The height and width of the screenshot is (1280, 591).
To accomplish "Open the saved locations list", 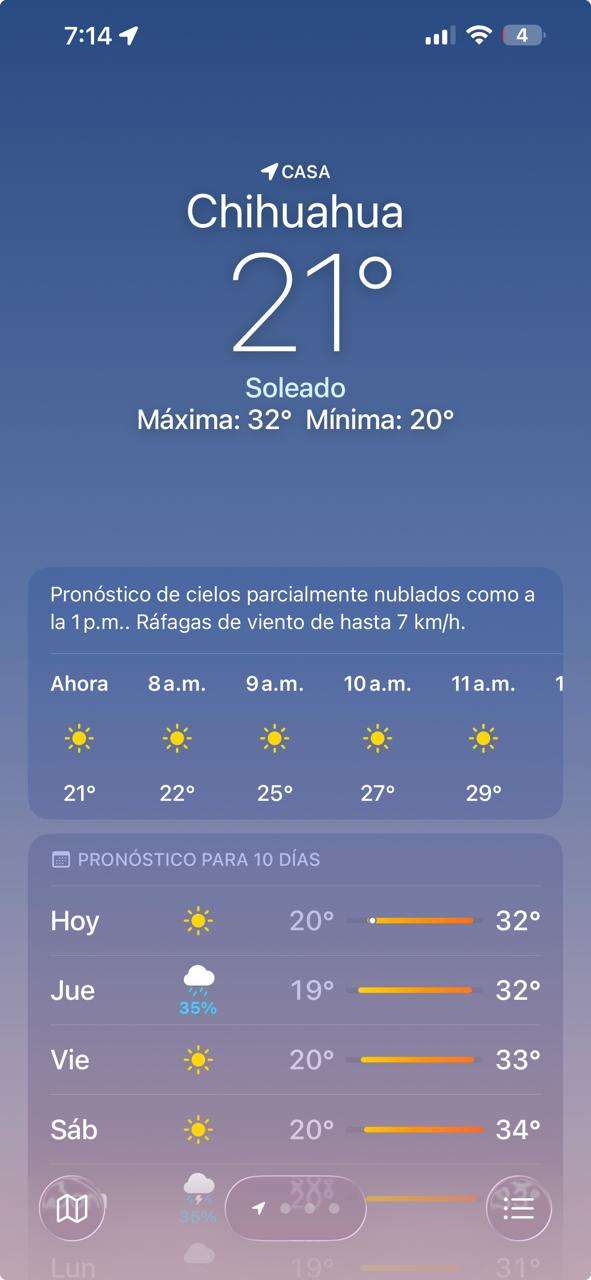I will (x=518, y=1208).
